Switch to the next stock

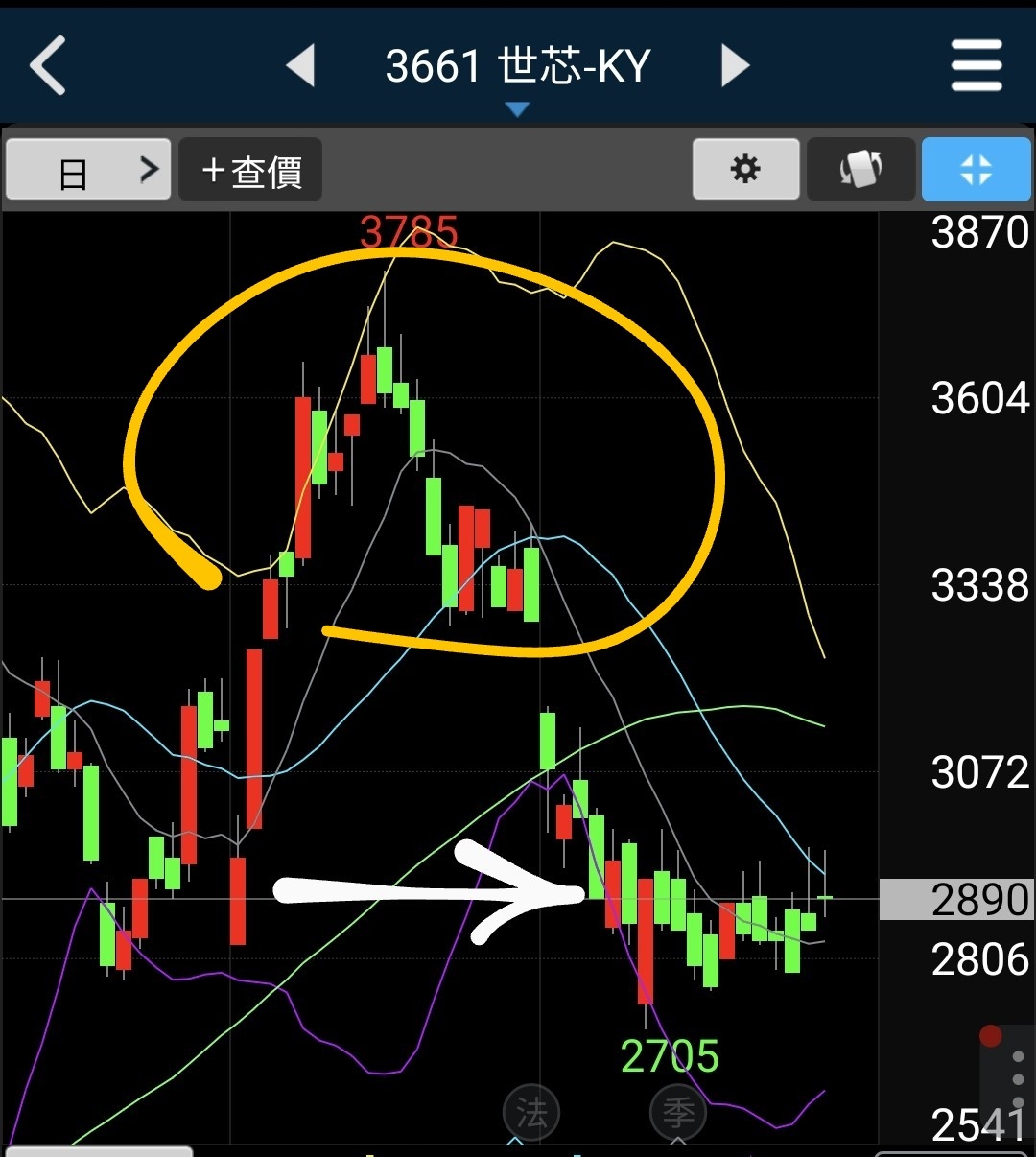tap(735, 65)
